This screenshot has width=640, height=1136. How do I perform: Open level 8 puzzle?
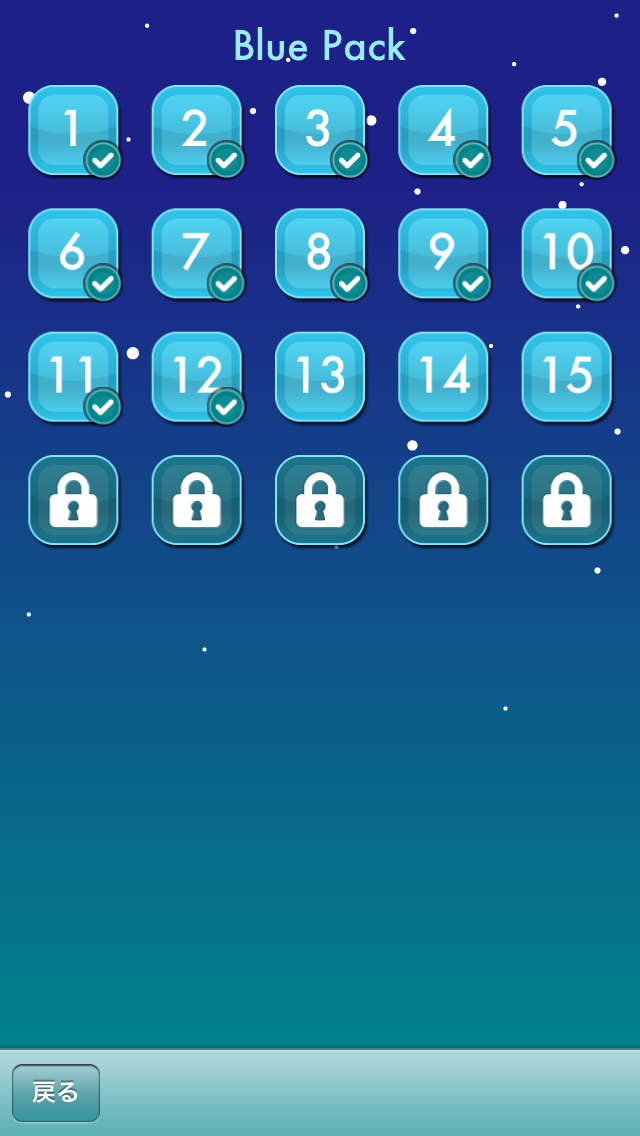click(x=320, y=254)
